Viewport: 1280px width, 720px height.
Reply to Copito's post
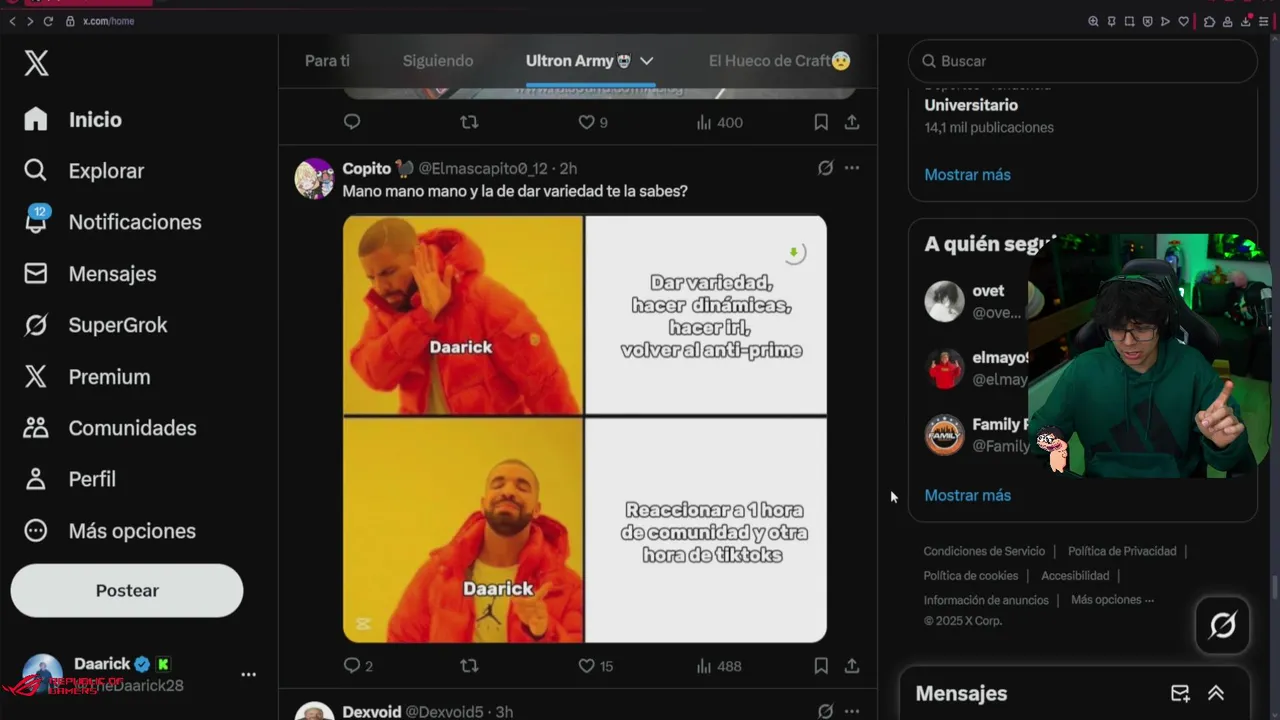(x=352, y=666)
